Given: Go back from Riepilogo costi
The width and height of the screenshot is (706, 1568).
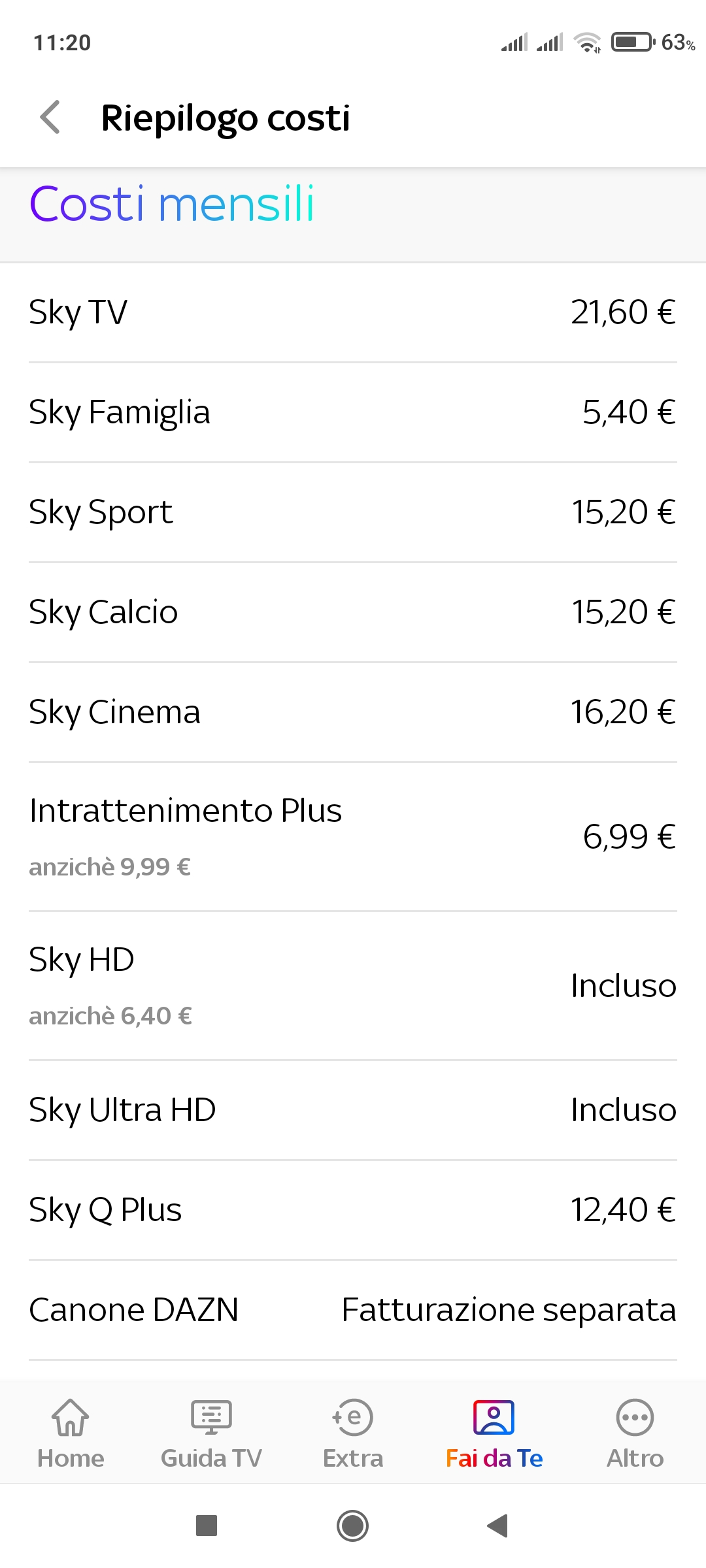Looking at the screenshot, I should click(50, 118).
